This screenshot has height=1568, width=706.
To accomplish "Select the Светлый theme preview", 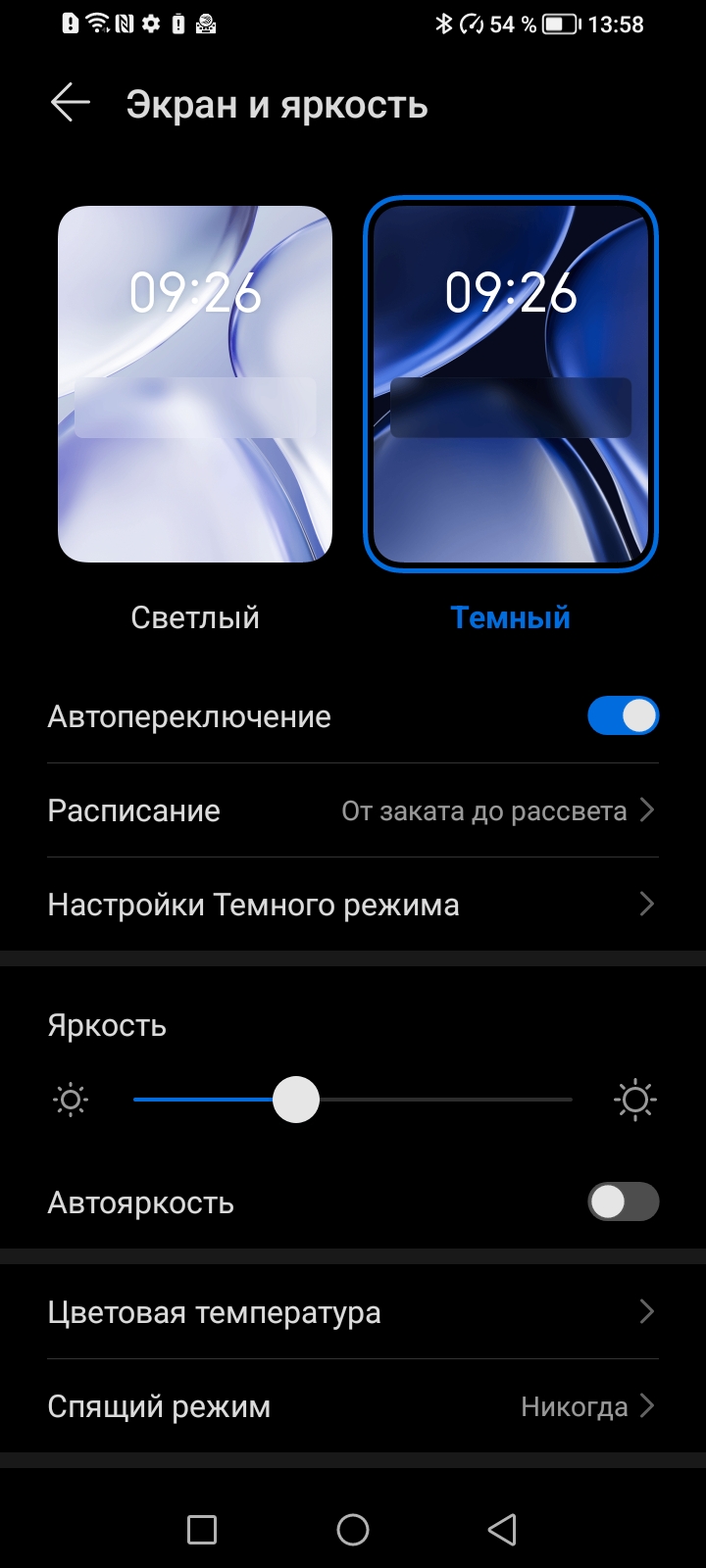I will (x=195, y=384).
